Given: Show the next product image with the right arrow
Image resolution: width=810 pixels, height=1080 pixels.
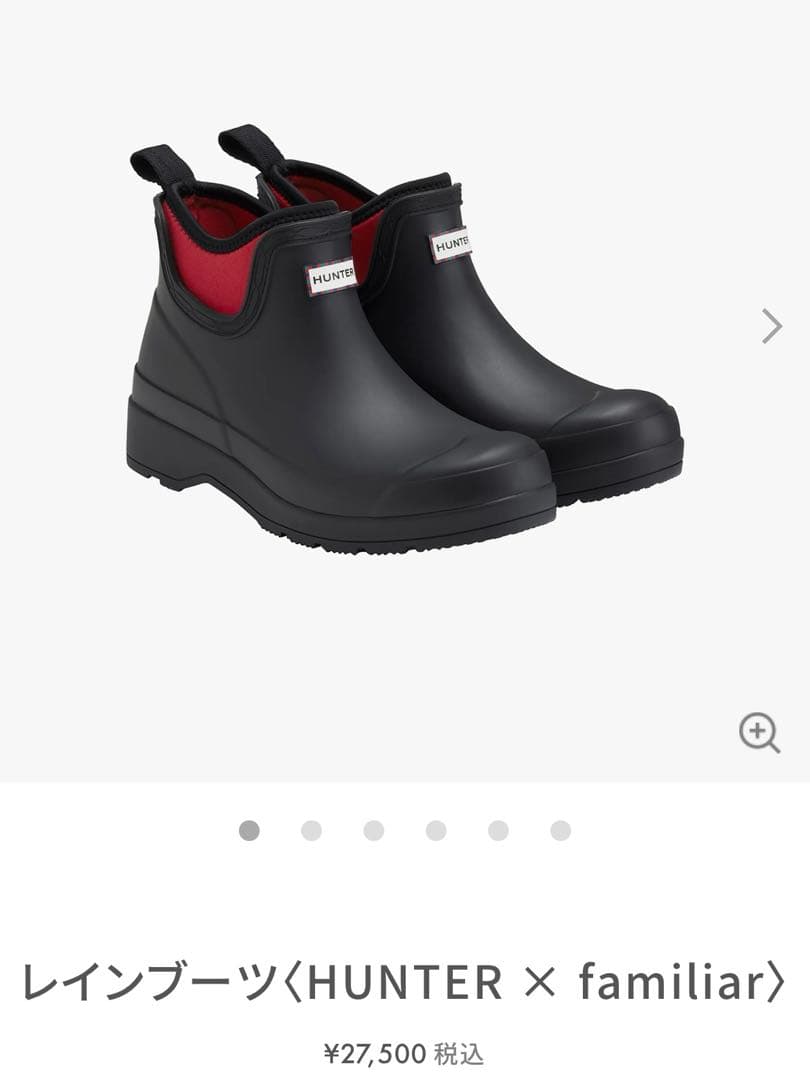Looking at the screenshot, I should (771, 326).
